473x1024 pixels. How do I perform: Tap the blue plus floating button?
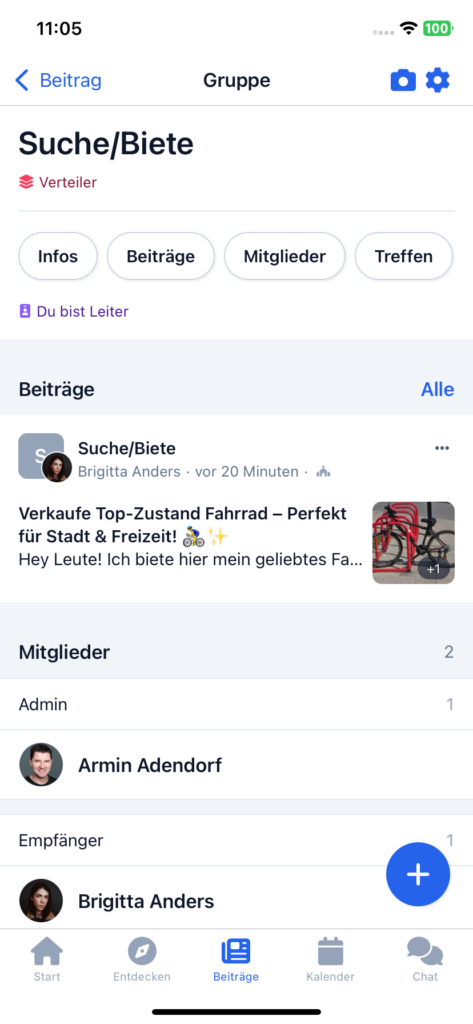tap(418, 874)
